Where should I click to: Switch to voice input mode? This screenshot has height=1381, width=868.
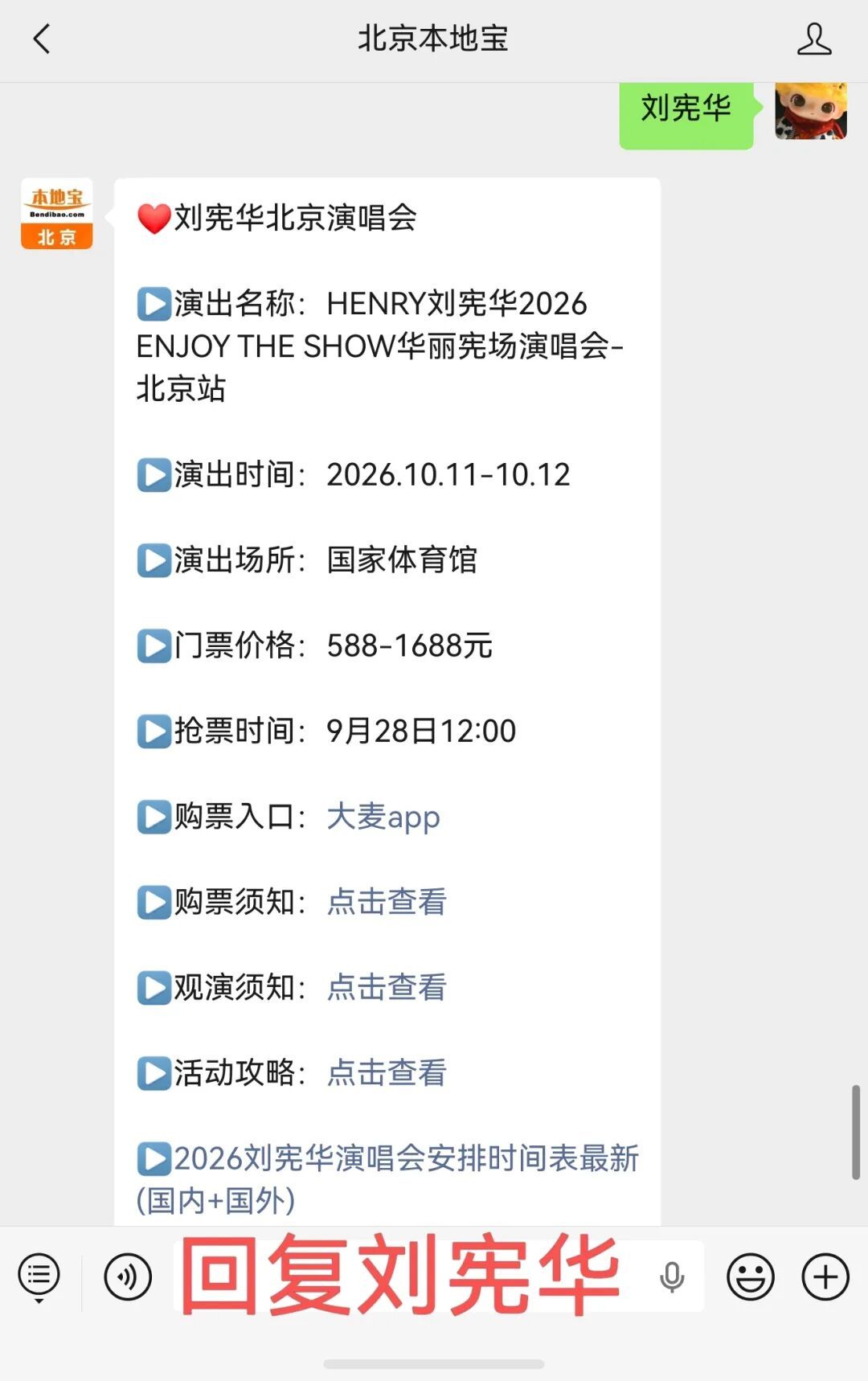128,1277
